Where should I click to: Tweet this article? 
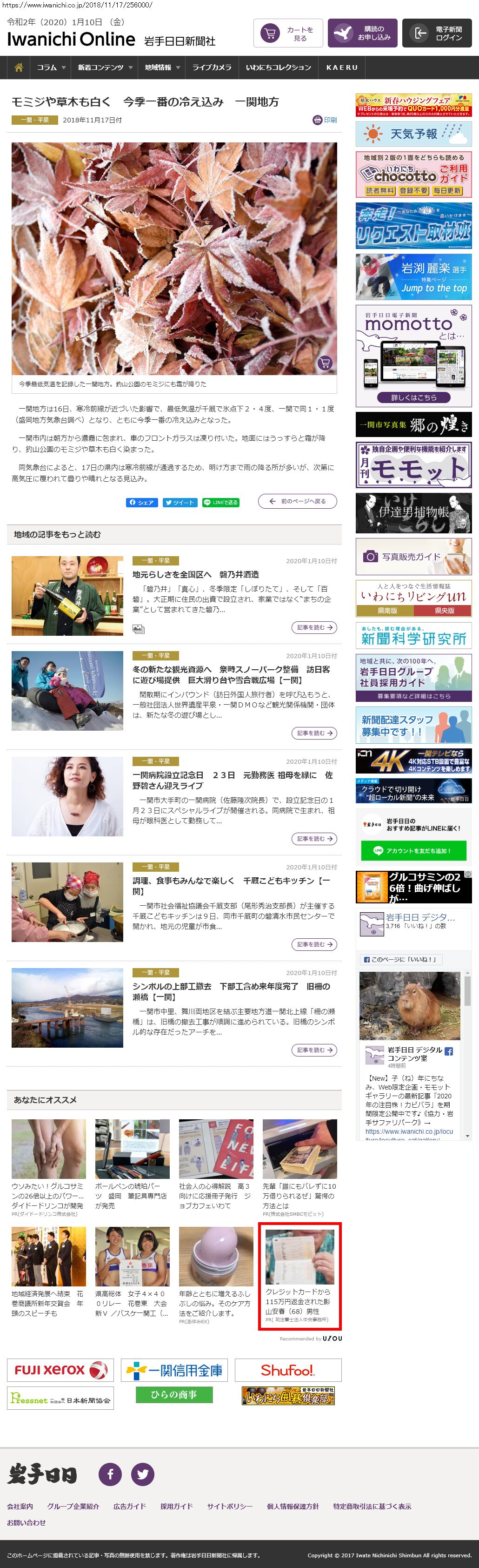point(180,502)
